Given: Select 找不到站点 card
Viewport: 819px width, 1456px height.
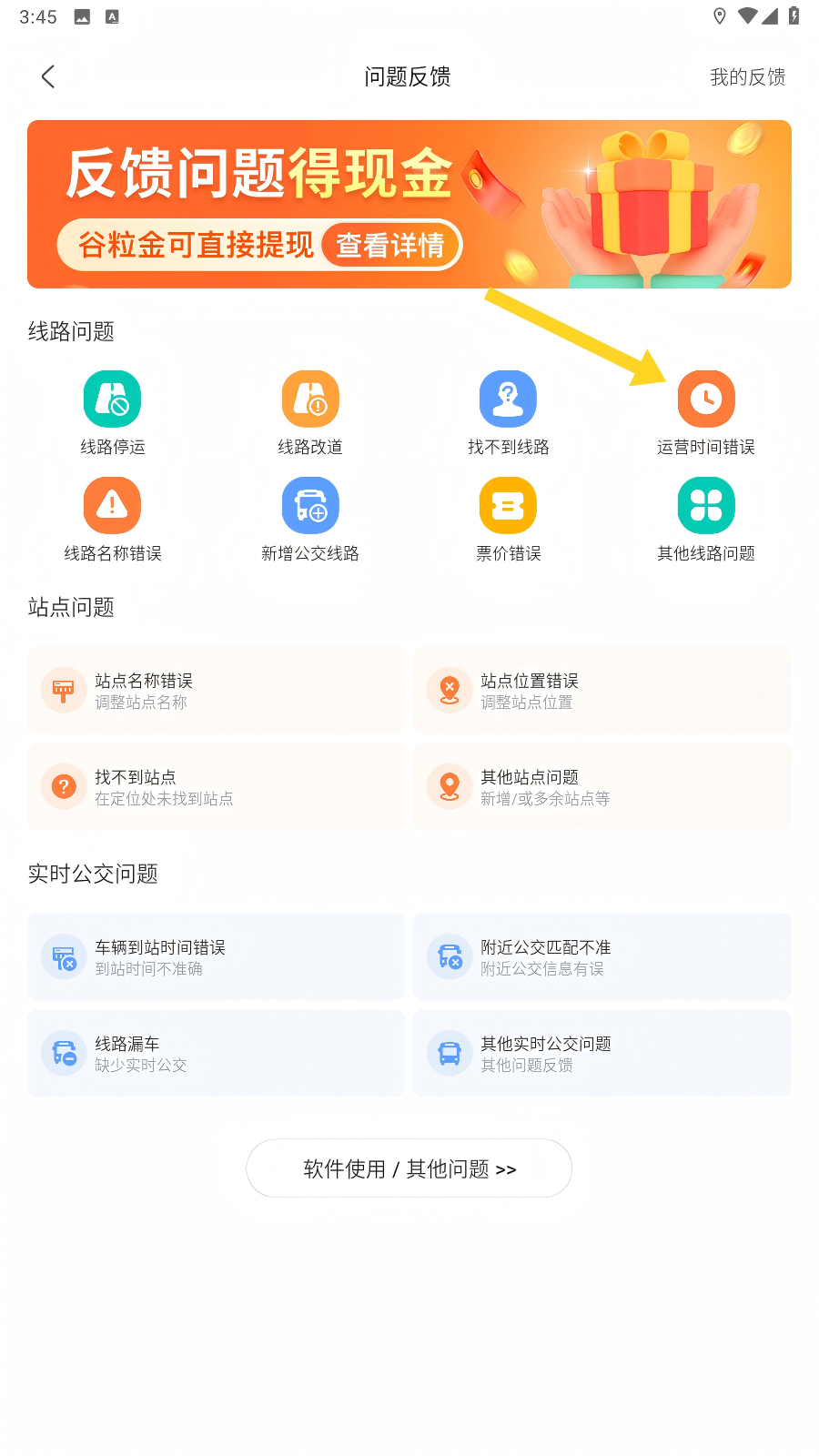Looking at the screenshot, I should pyautogui.click(x=216, y=787).
